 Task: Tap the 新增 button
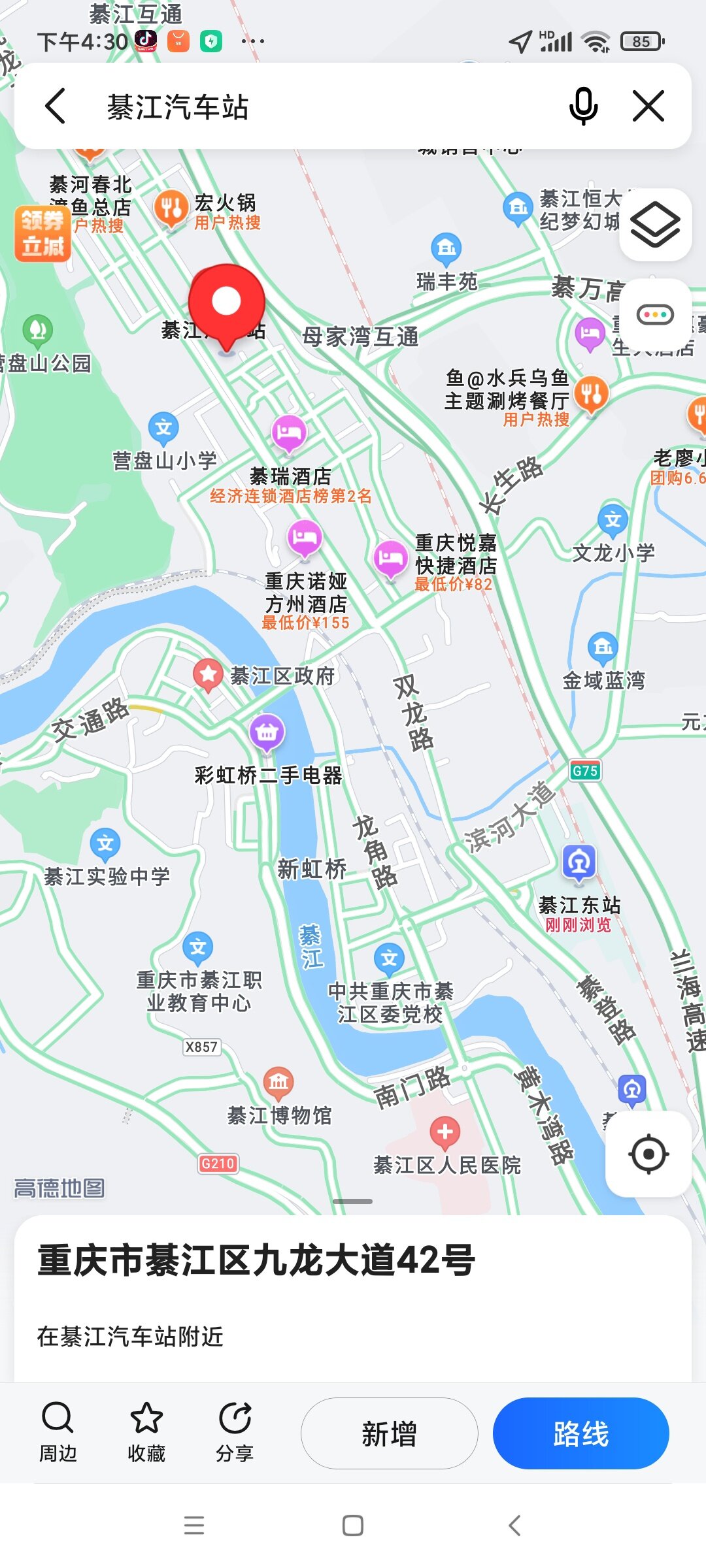389,1433
